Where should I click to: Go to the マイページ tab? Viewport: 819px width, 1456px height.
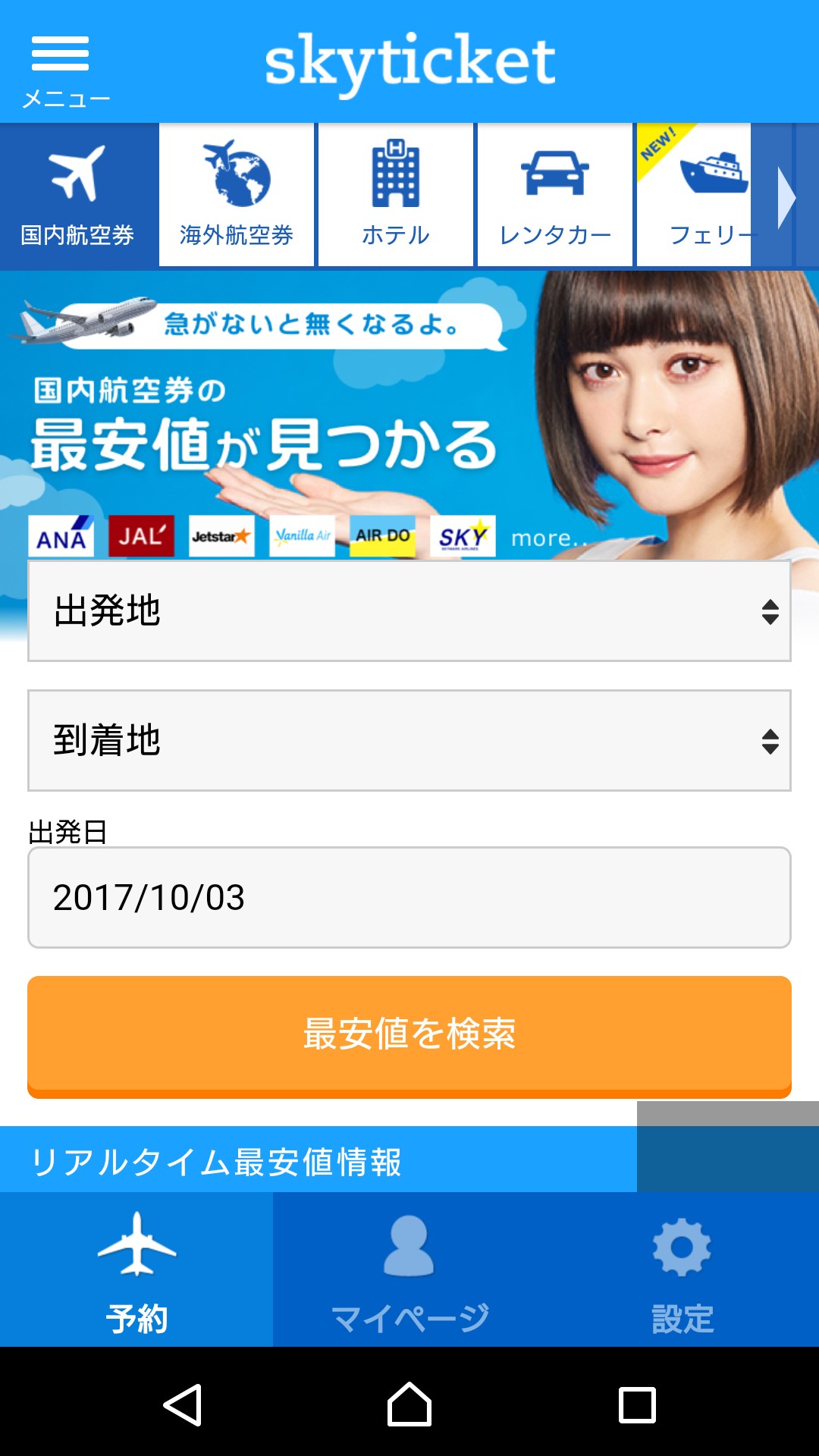tap(409, 1270)
